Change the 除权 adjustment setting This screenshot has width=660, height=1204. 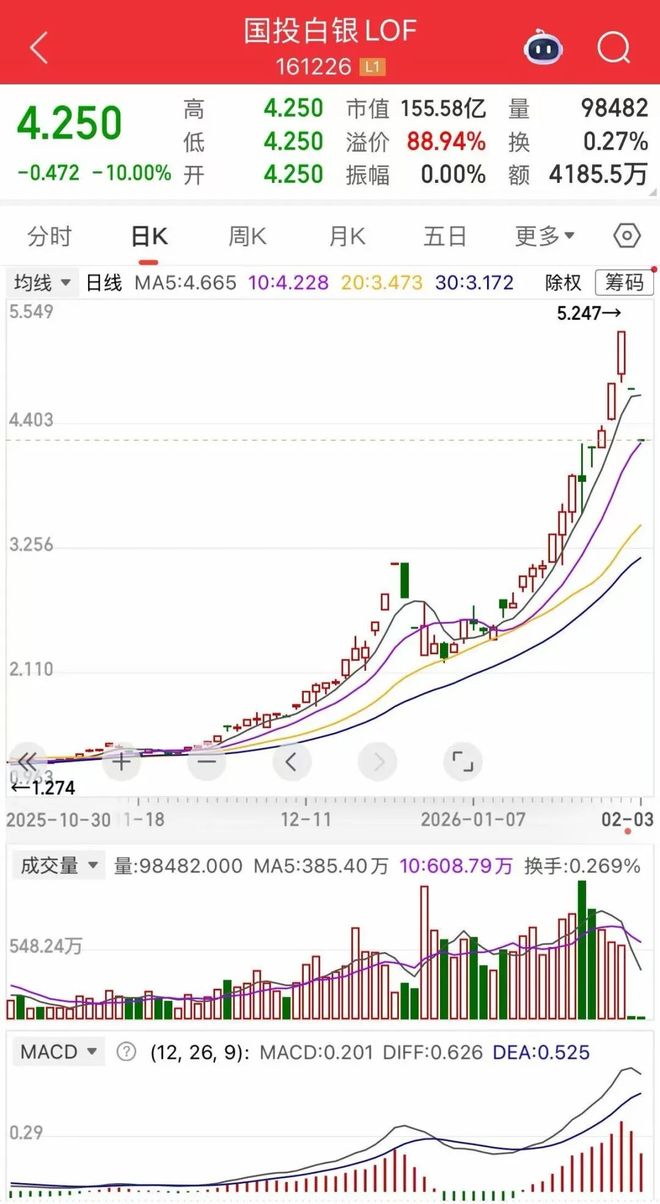coord(562,283)
